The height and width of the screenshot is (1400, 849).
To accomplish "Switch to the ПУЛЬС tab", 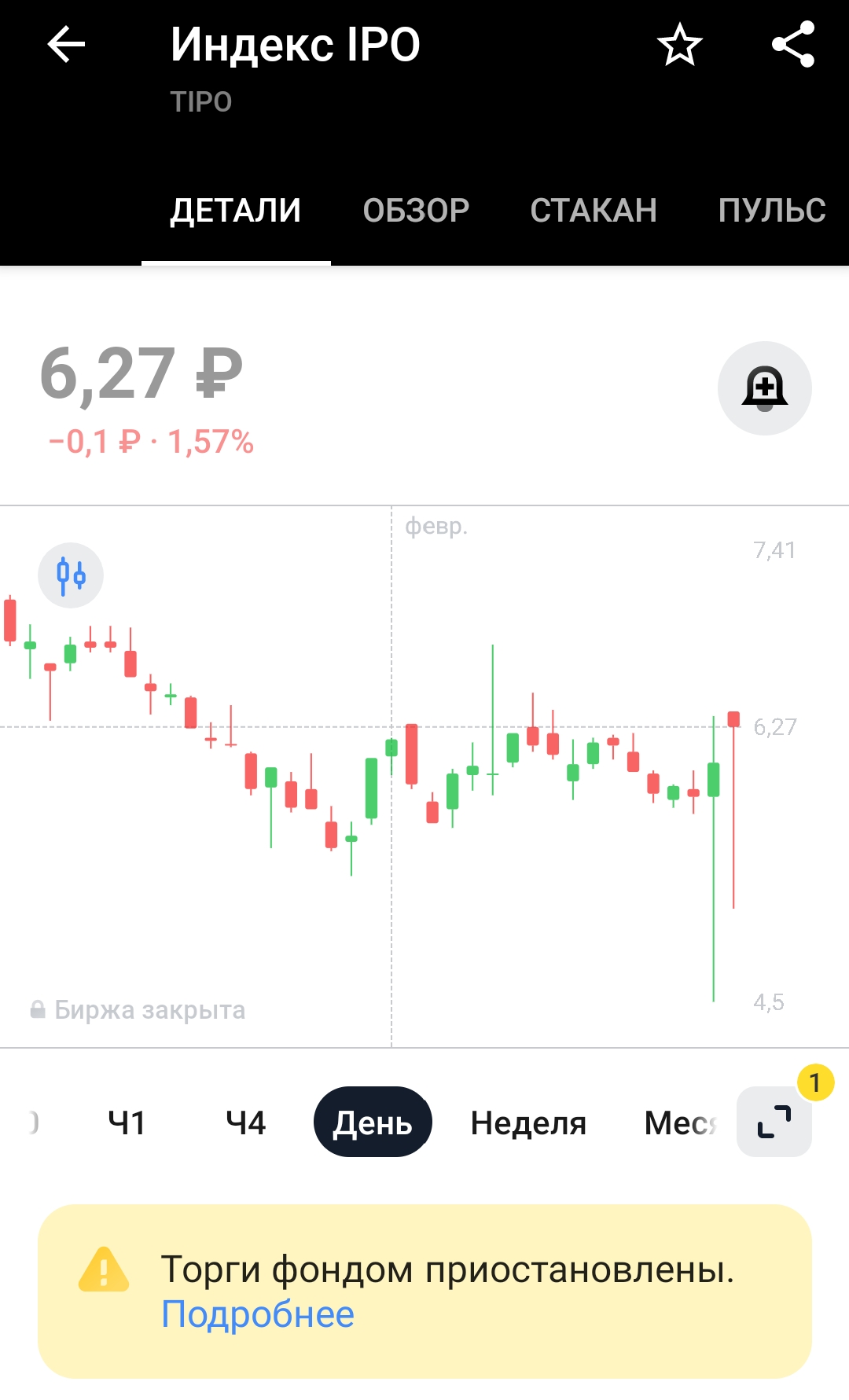I will click(771, 211).
